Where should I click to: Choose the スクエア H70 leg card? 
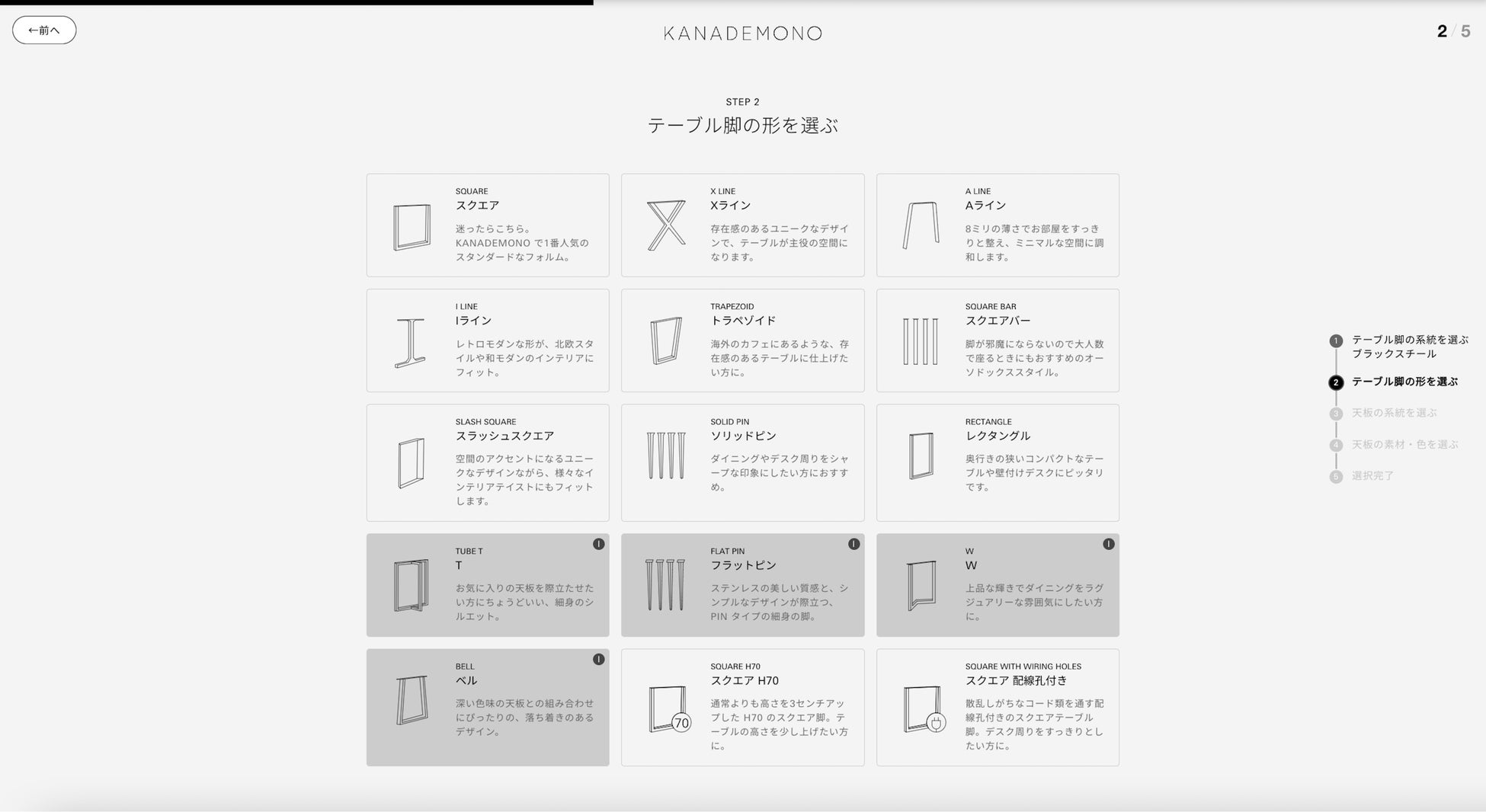click(x=742, y=707)
